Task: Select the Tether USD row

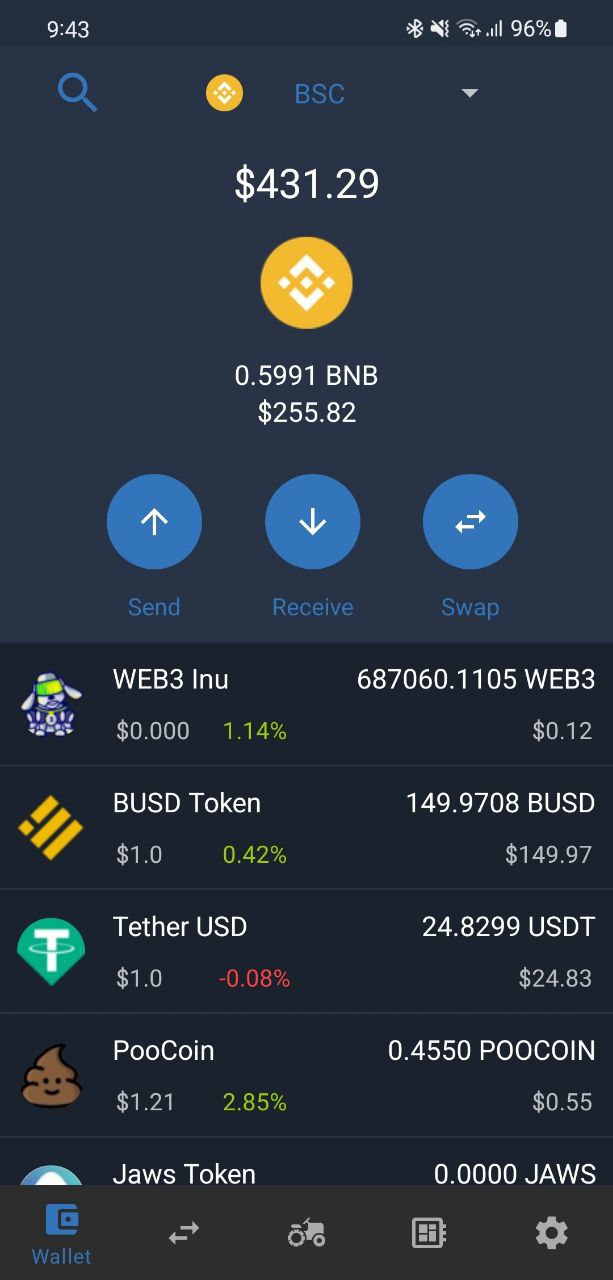Action: [306, 952]
